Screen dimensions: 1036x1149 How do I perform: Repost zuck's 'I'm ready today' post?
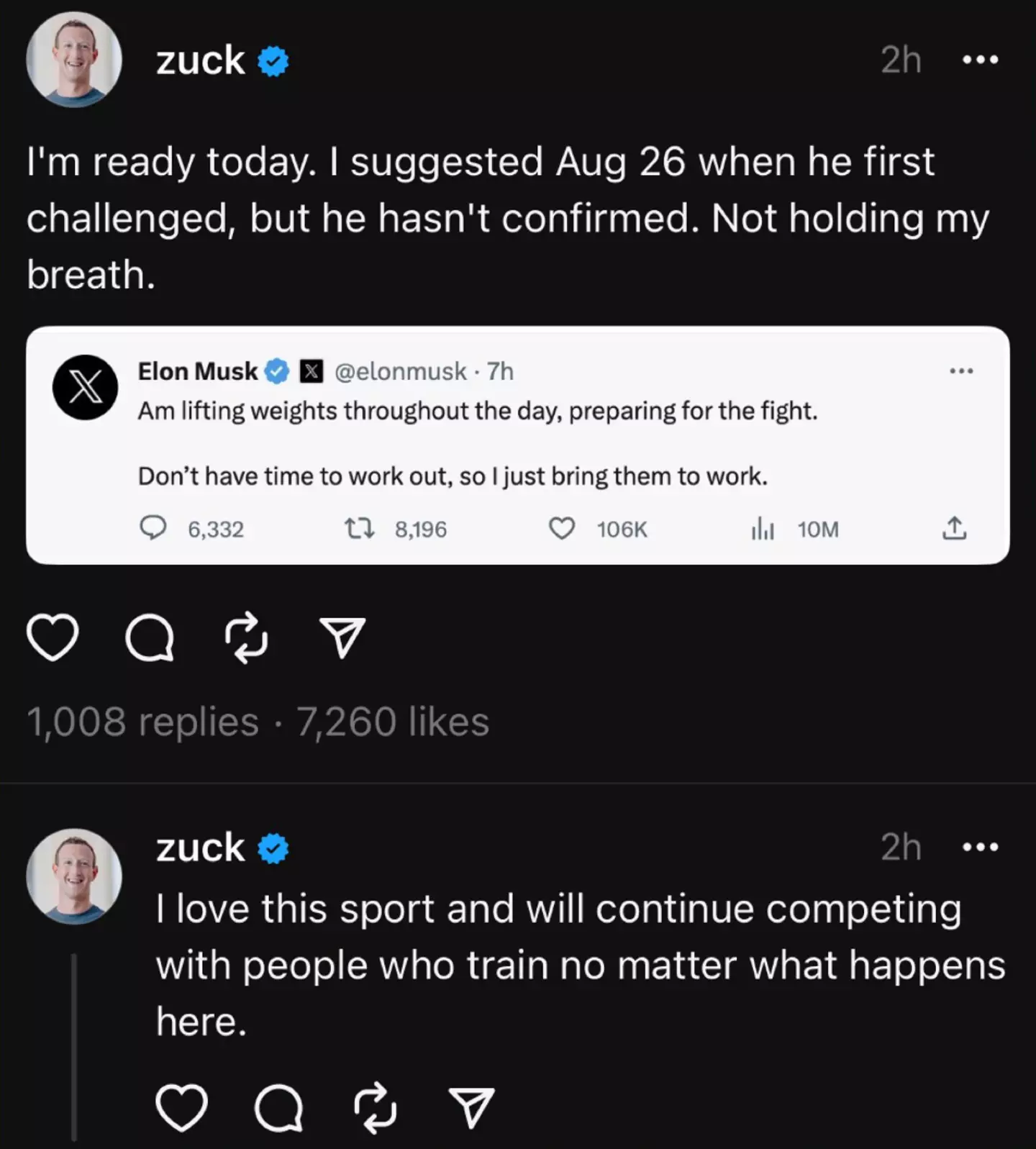tap(246, 637)
